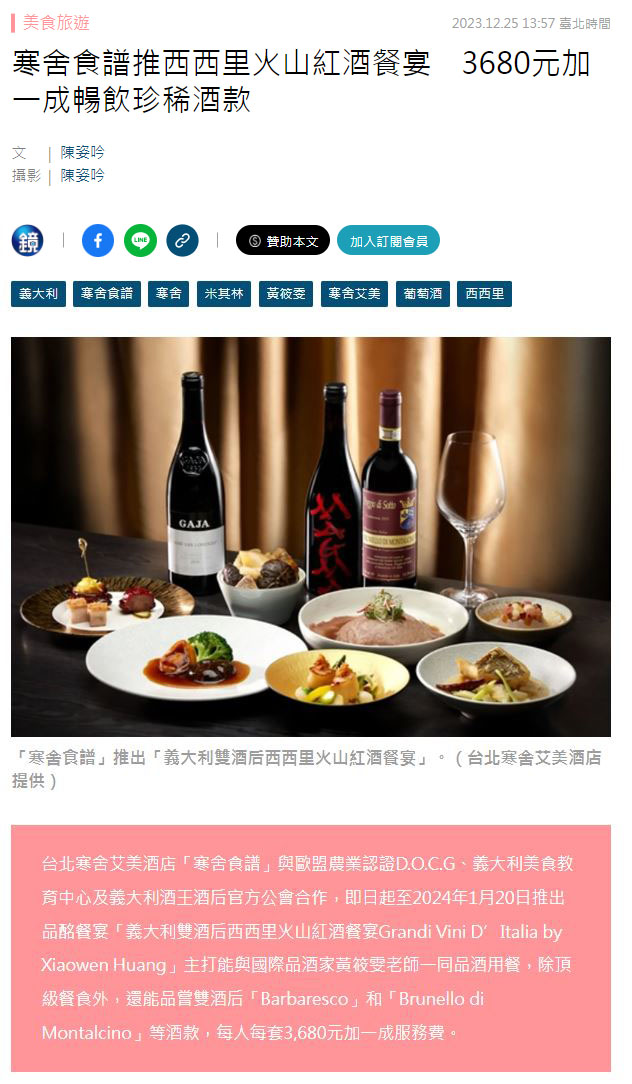Share article via LINE
632x1084 pixels.
140,240
